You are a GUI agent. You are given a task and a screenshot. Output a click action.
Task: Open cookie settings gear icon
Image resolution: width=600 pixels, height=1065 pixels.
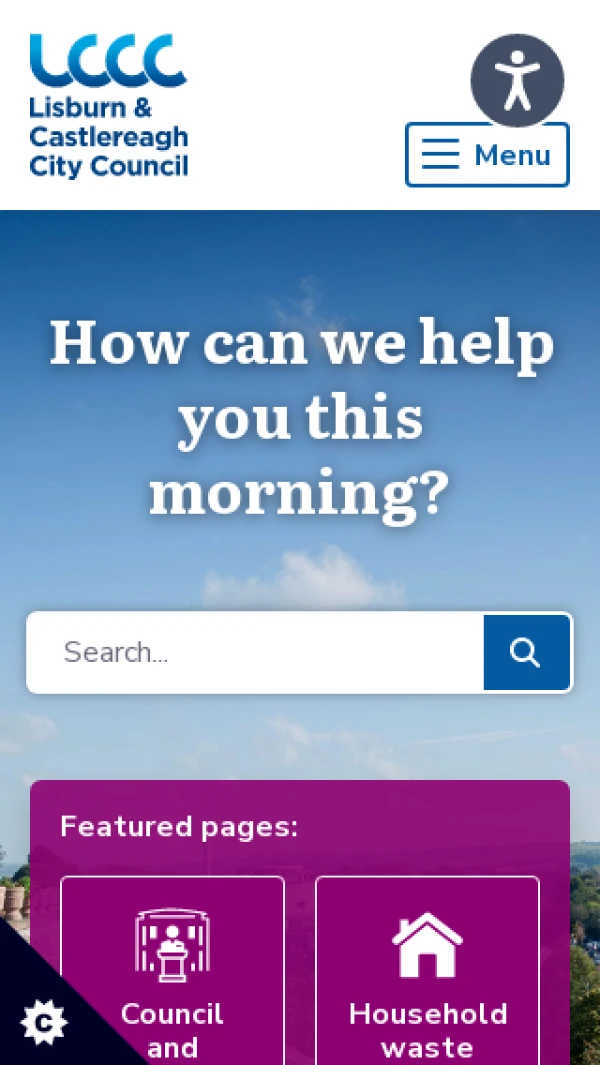click(43, 1021)
